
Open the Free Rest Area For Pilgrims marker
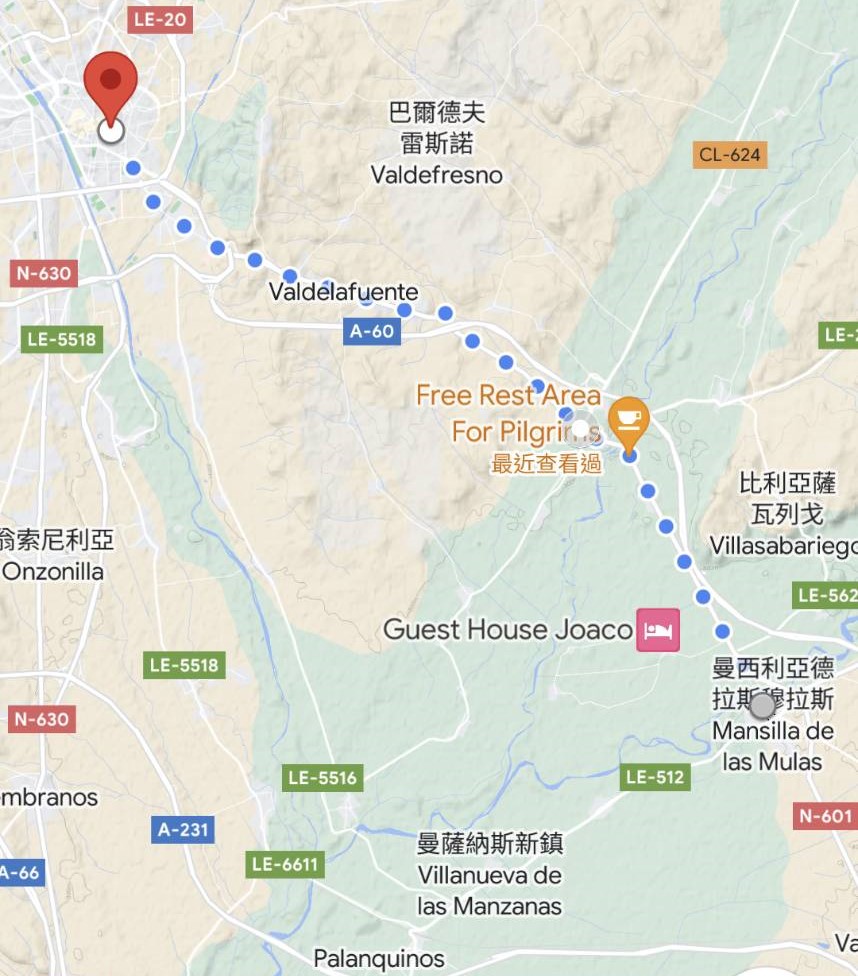tap(628, 419)
